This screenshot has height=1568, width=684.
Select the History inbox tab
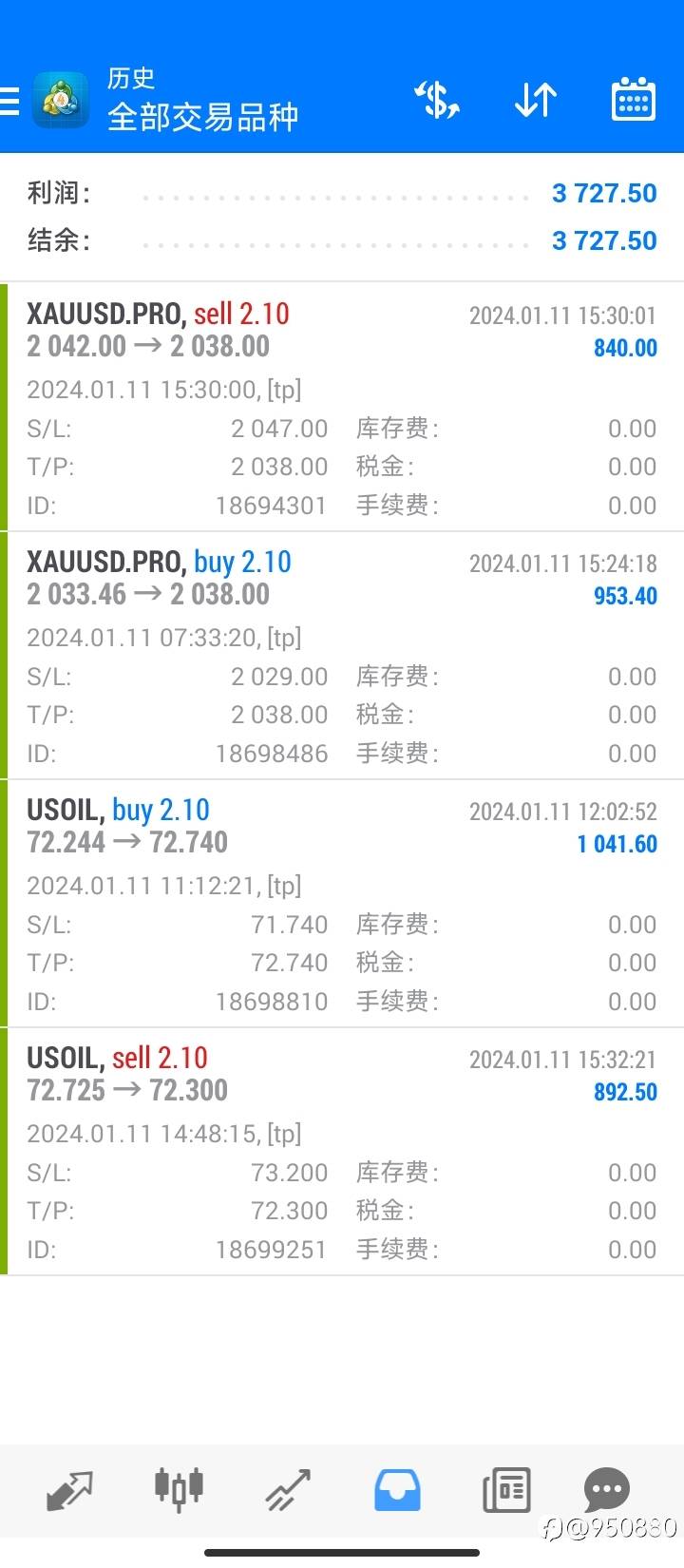tap(397, 1490)
